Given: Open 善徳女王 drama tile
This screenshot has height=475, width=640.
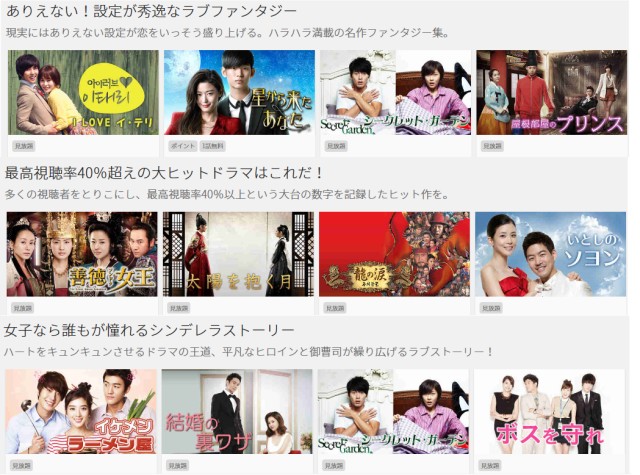Looking at the screenshot, I should tap(82, 254).
